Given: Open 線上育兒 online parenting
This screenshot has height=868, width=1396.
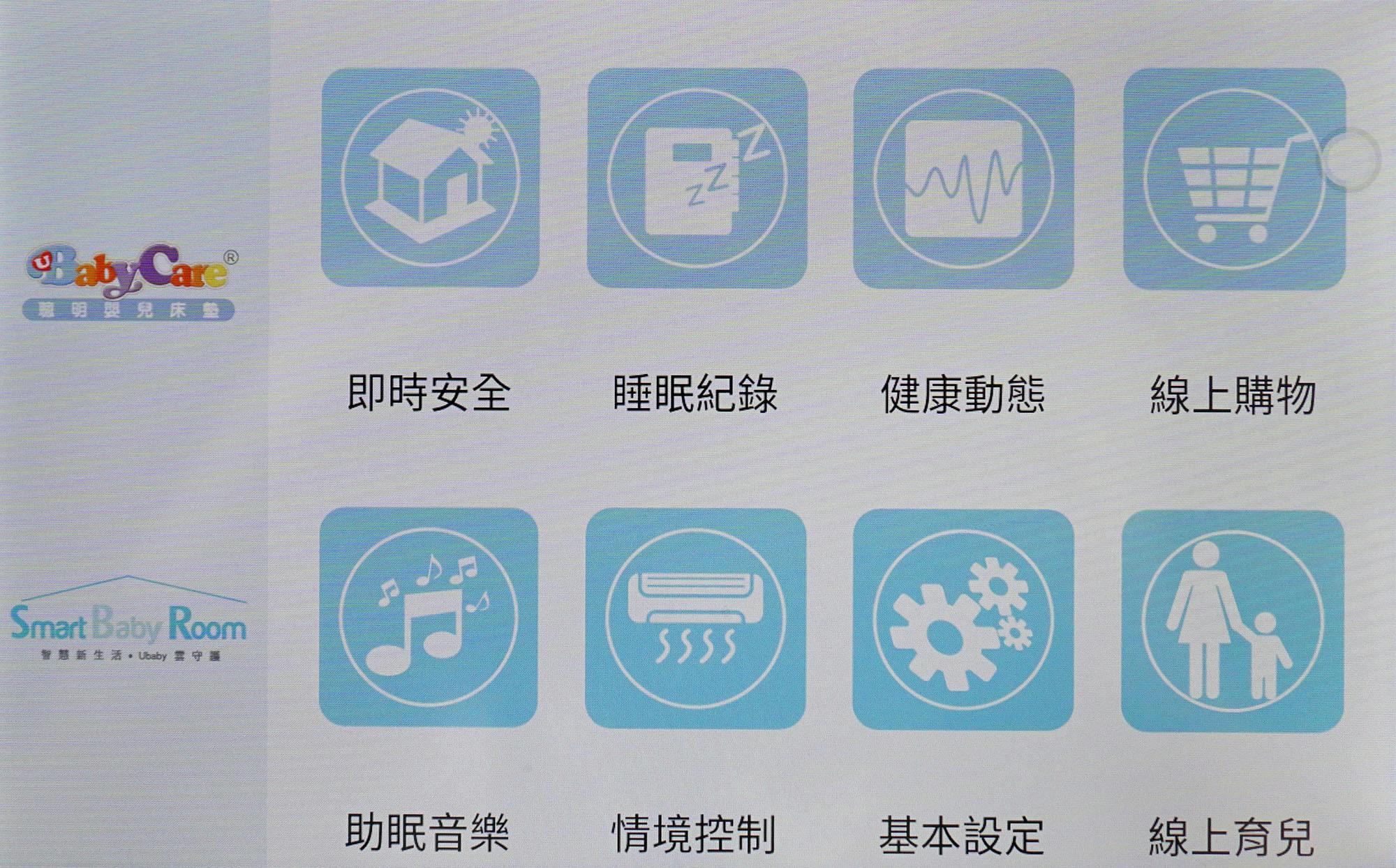Looking at the screenshot, I should coord(1233,621).
